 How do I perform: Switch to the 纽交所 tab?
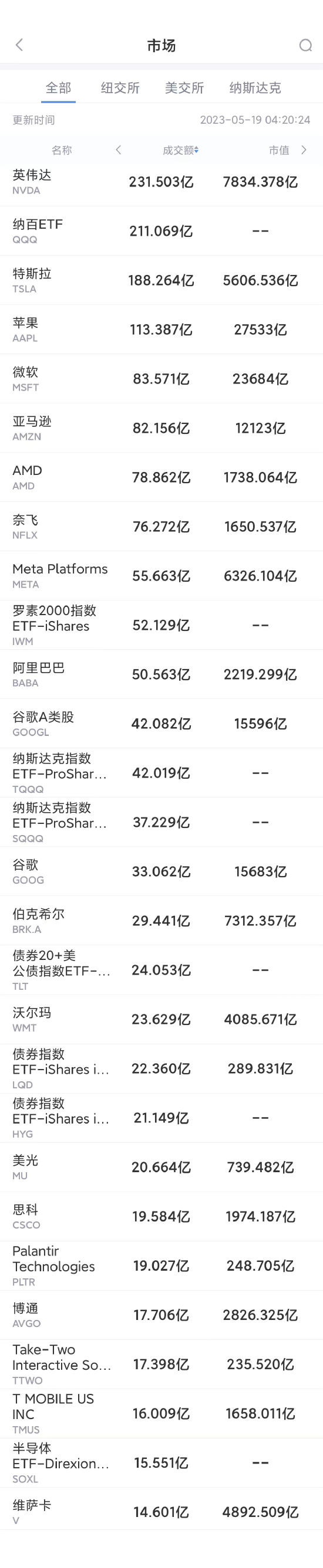coord(120,87)
